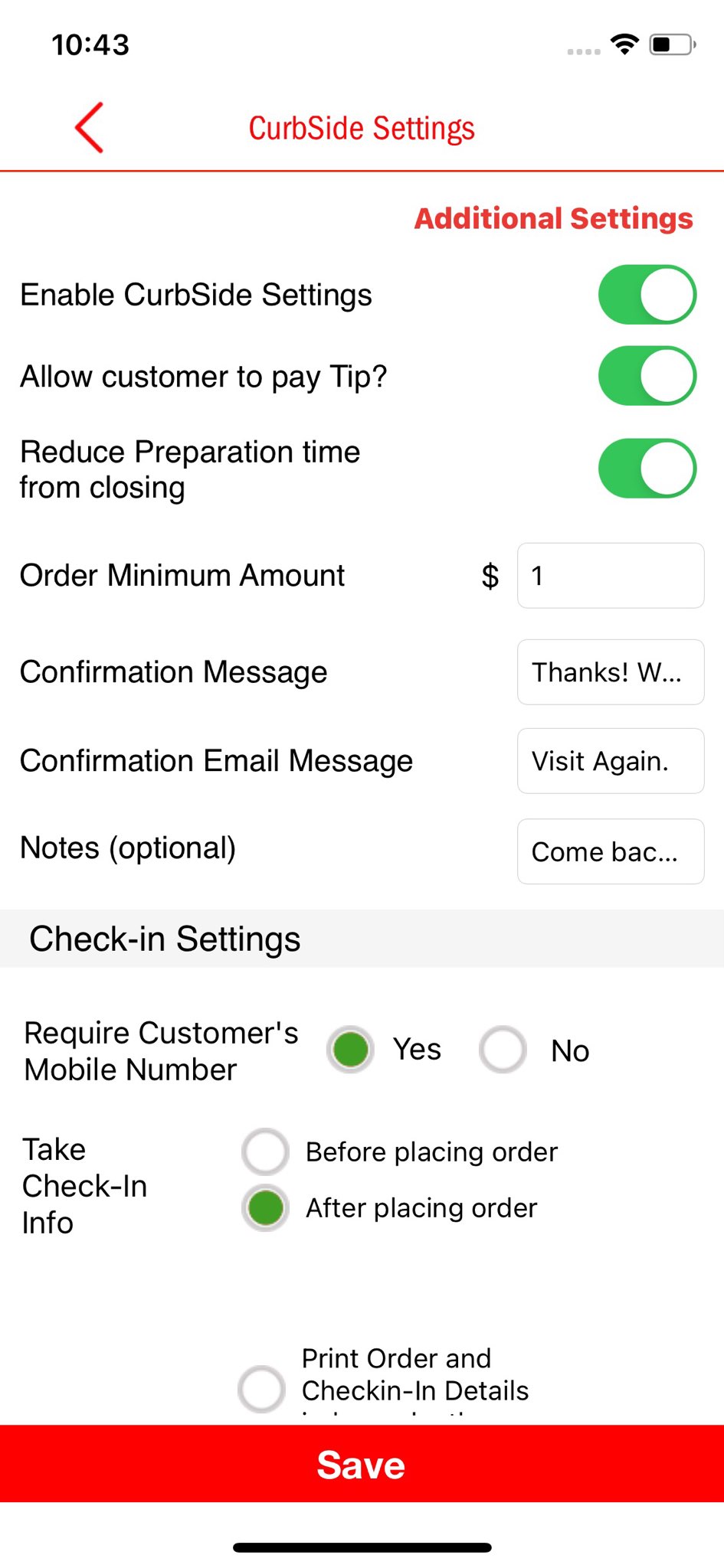Viewport: 724px width, 1568px height.
Task: Tap the Notes (optional) field
Action: tap(610, 851)
